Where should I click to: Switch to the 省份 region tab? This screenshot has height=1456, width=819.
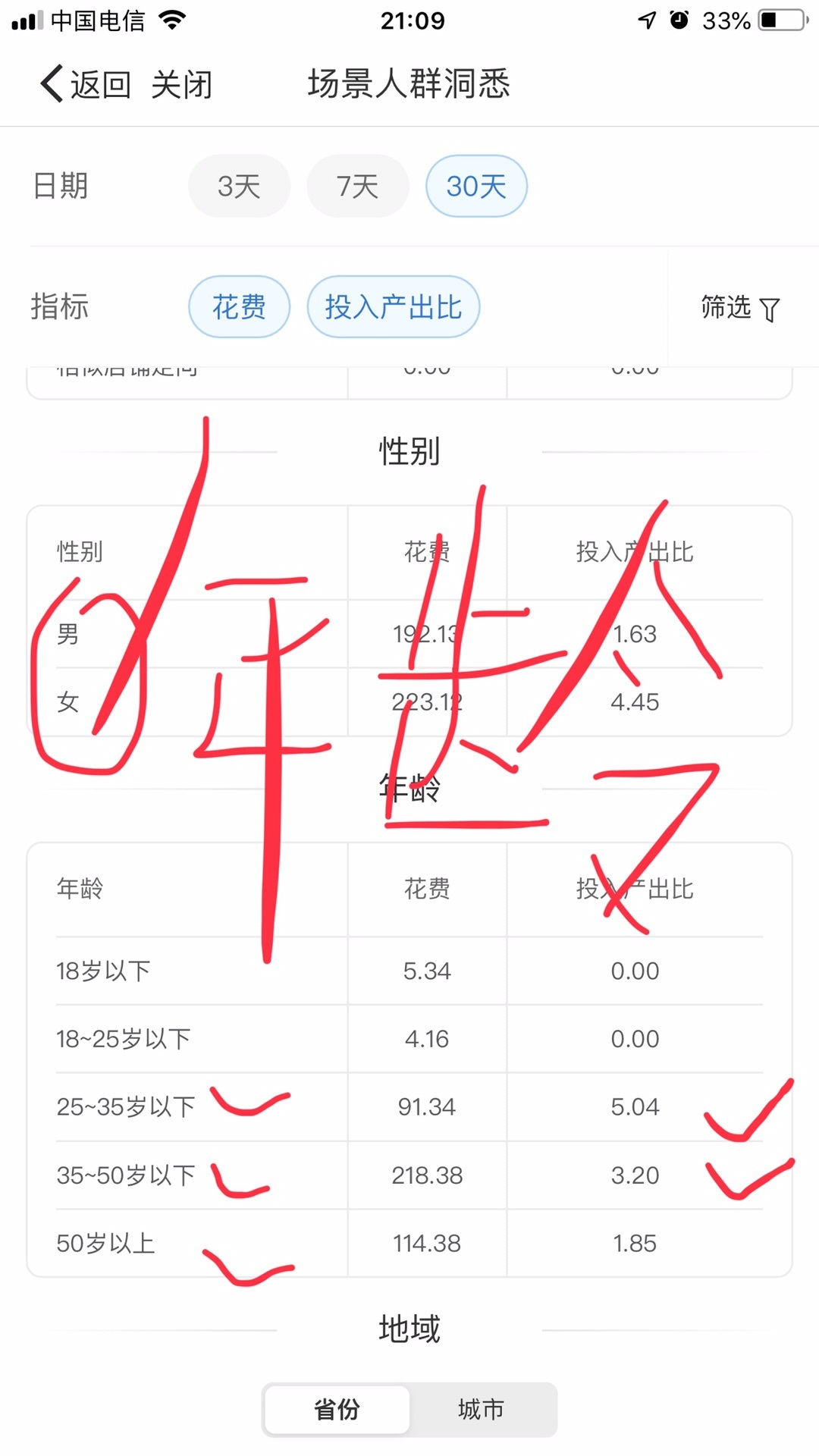point(337,1409)
